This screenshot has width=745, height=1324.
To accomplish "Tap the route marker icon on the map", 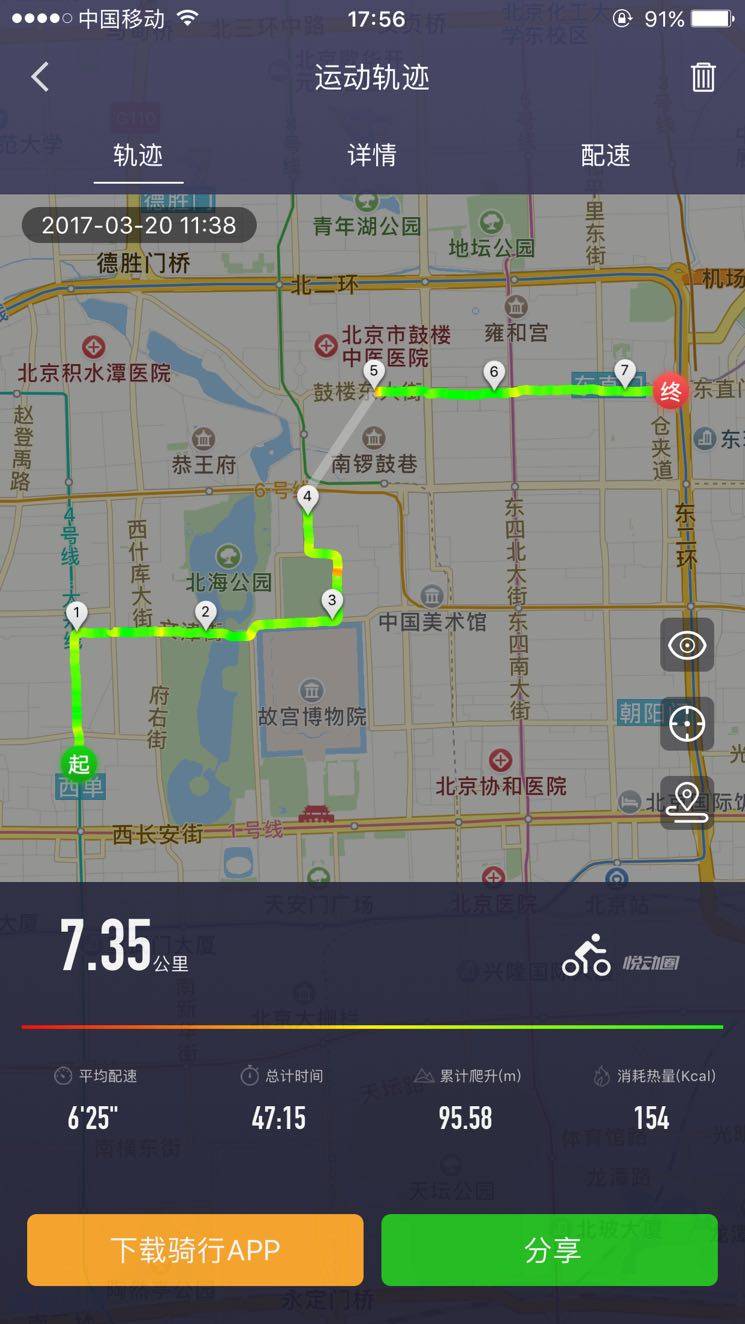I will [x=687, y=802].
